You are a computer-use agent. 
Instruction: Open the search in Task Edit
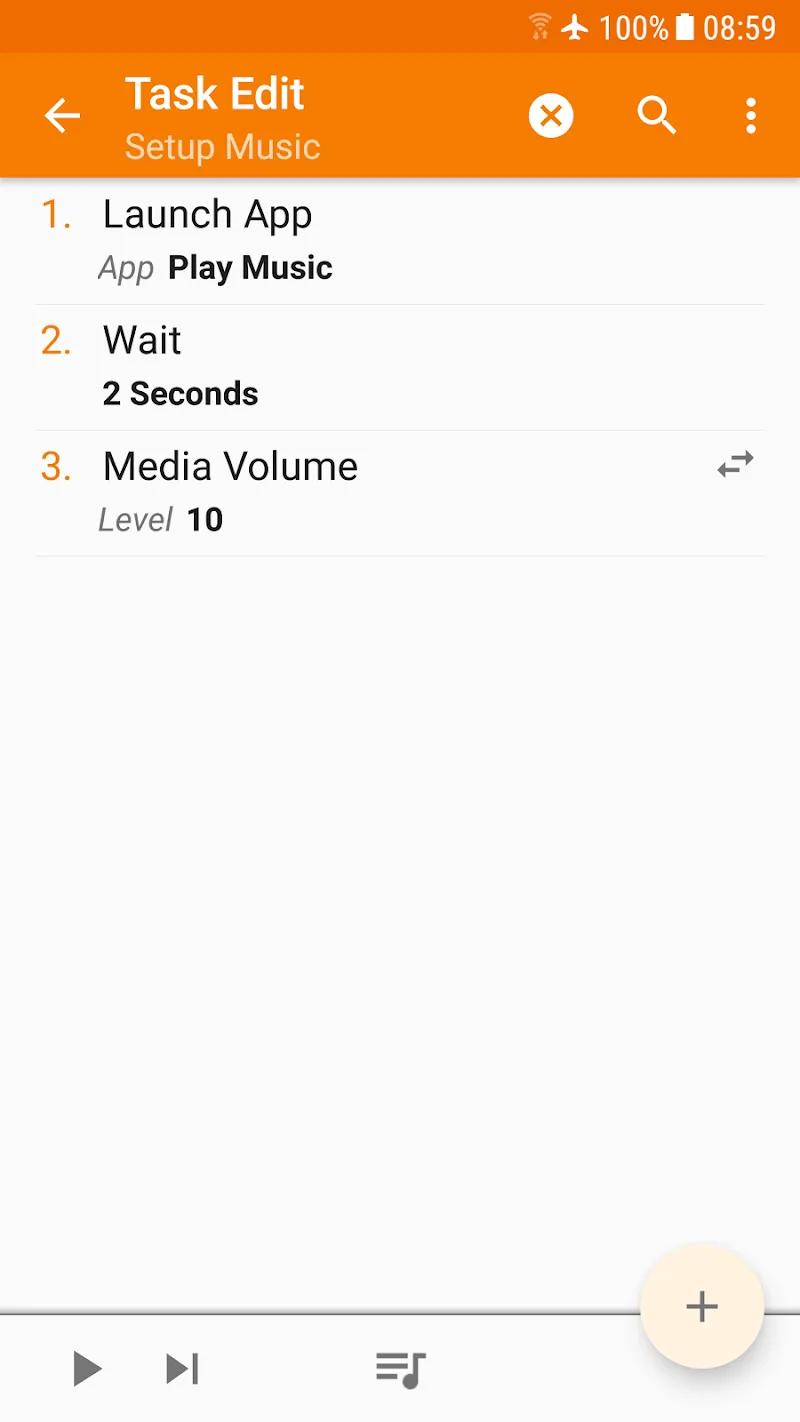pos(656,115)
